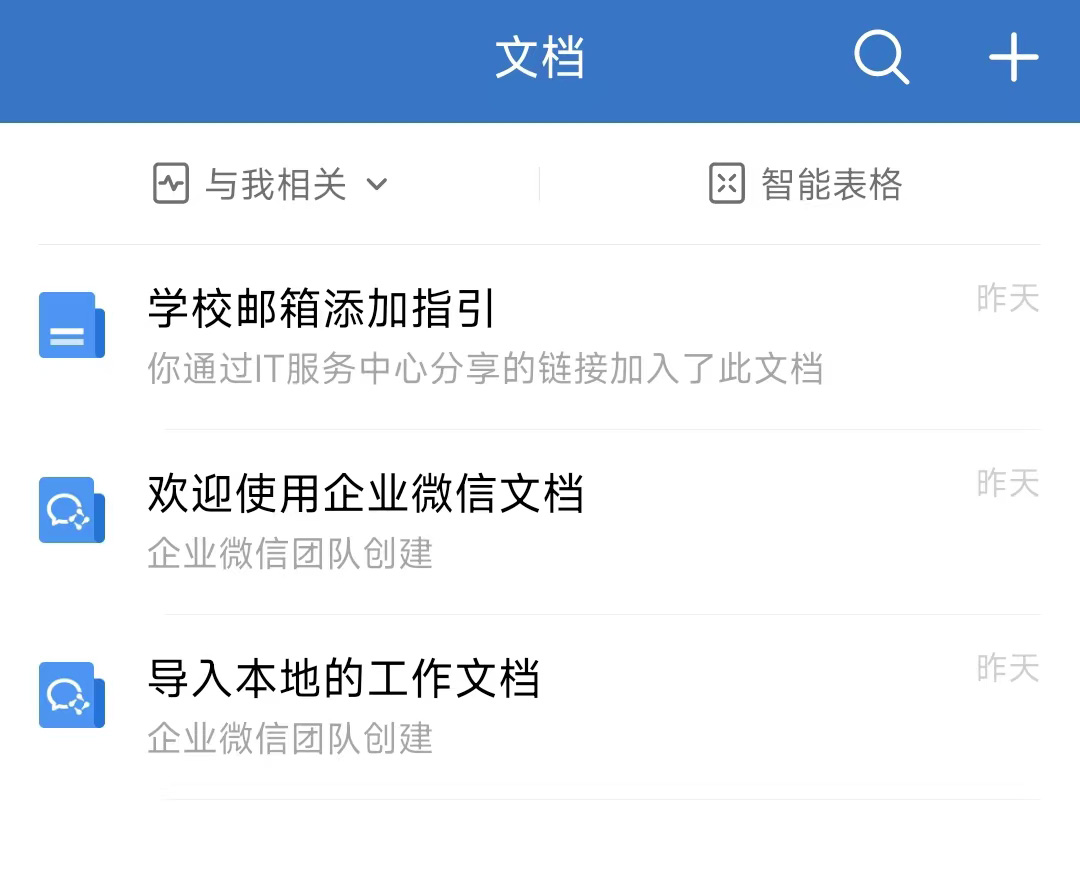Open the 欢迎使用企业微信文档 document
The image size is (1080, 876).
click(x=366, y=494)
